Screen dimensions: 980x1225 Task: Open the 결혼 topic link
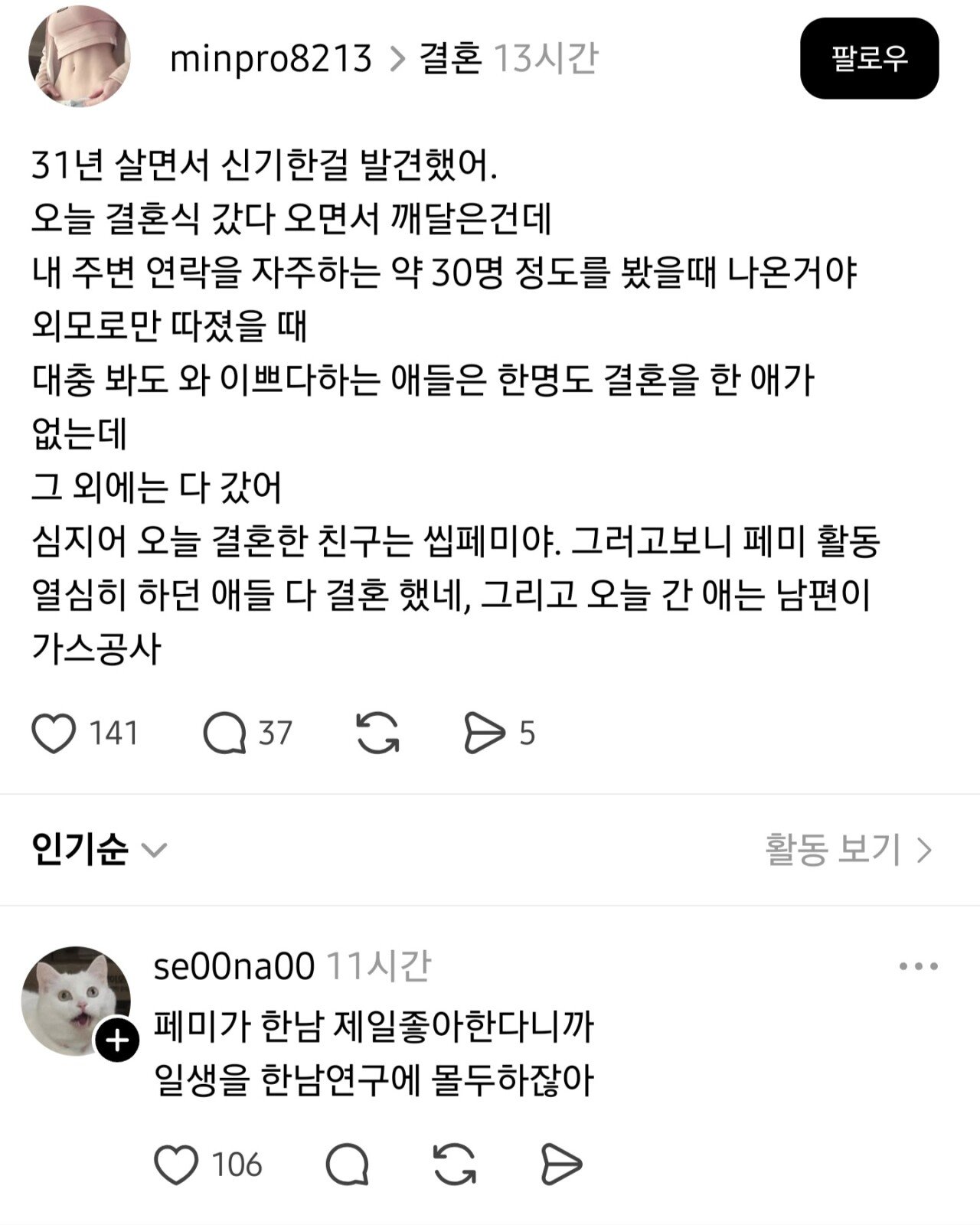tap(450, 58)
